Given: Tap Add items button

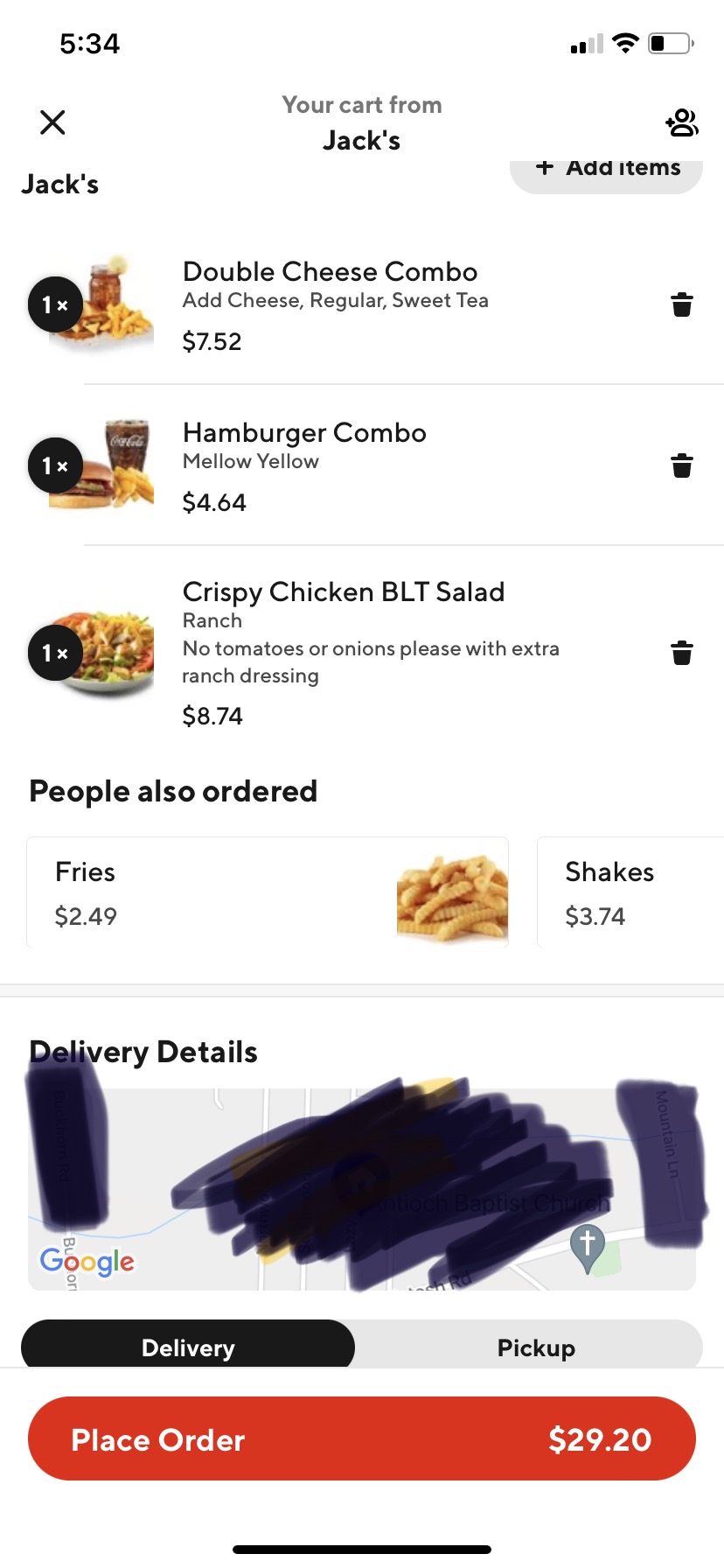Looking at the screenshot, I should point(607,172).
